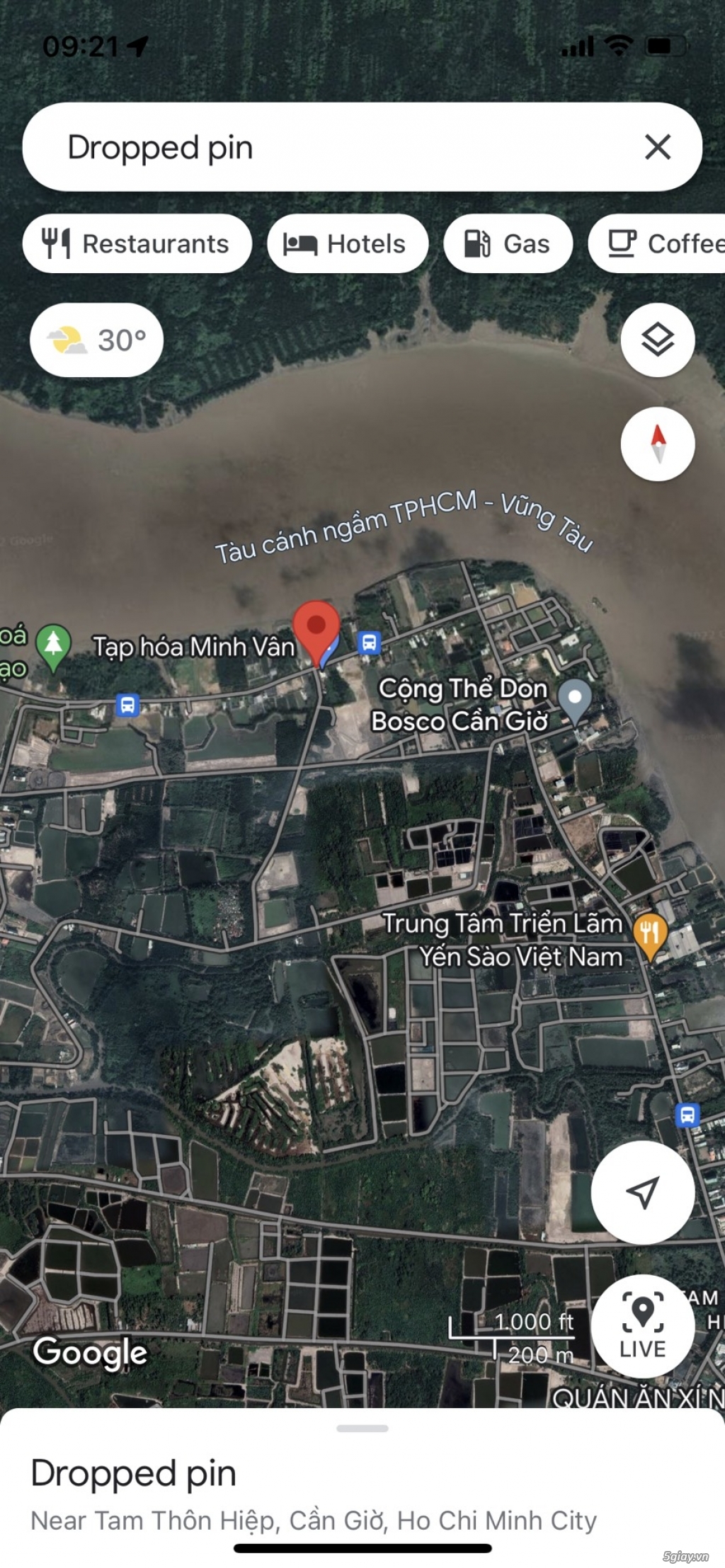Select the Gas filter chip
The width and height of the screenshot is (725, 1568).
click(x=509, y=243)
